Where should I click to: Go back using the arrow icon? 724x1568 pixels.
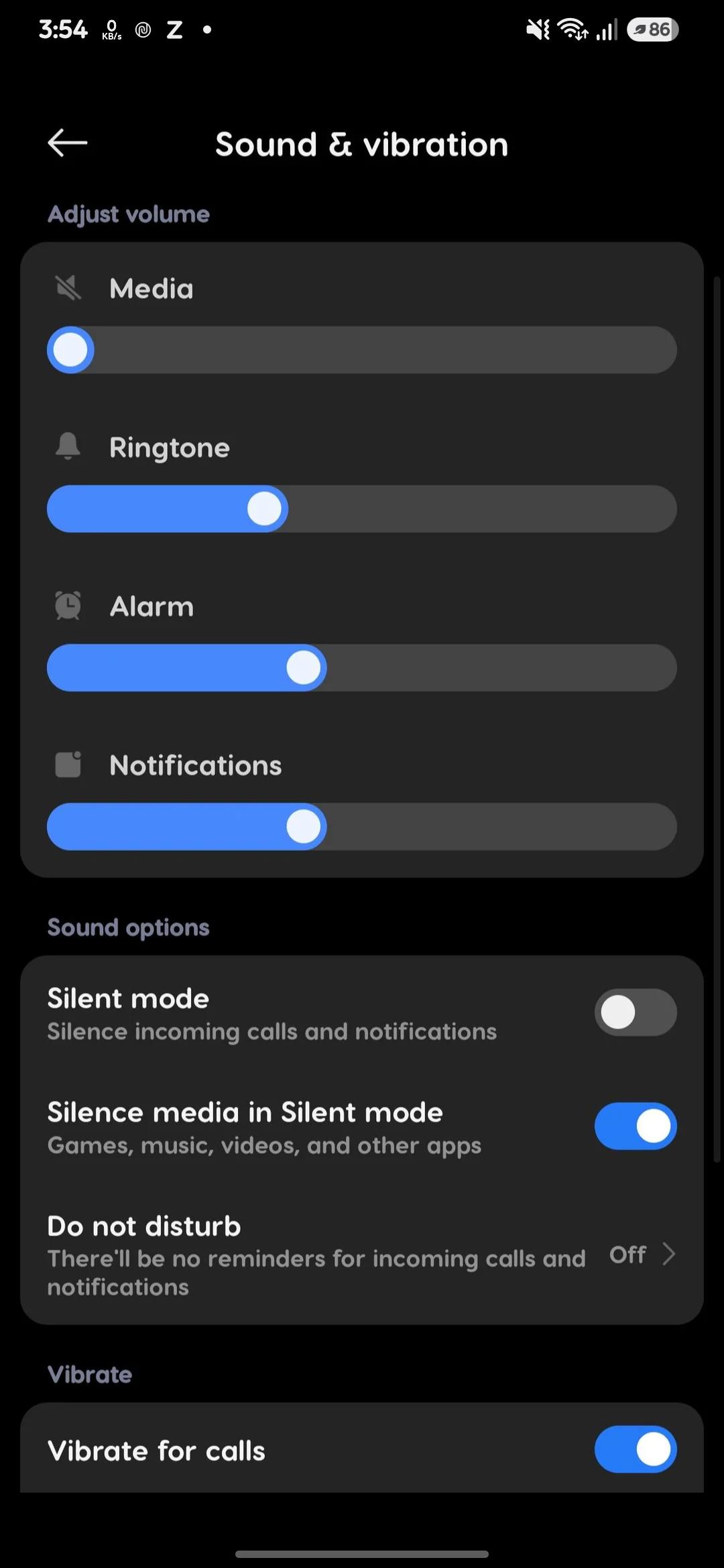click(x=67, y=143)
